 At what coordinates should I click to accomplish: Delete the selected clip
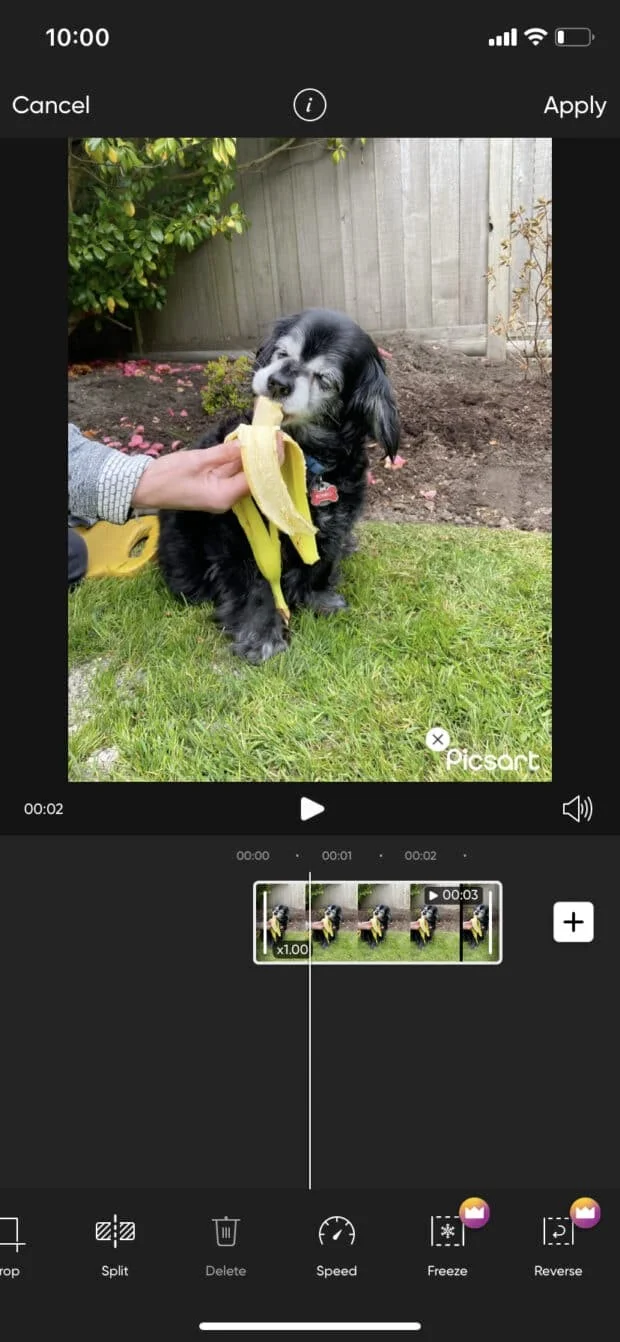(x=226, y=1243)
